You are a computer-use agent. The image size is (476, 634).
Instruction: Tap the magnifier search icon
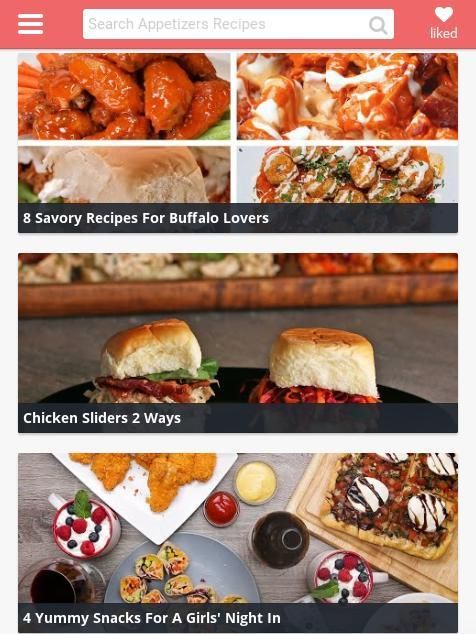378,25
